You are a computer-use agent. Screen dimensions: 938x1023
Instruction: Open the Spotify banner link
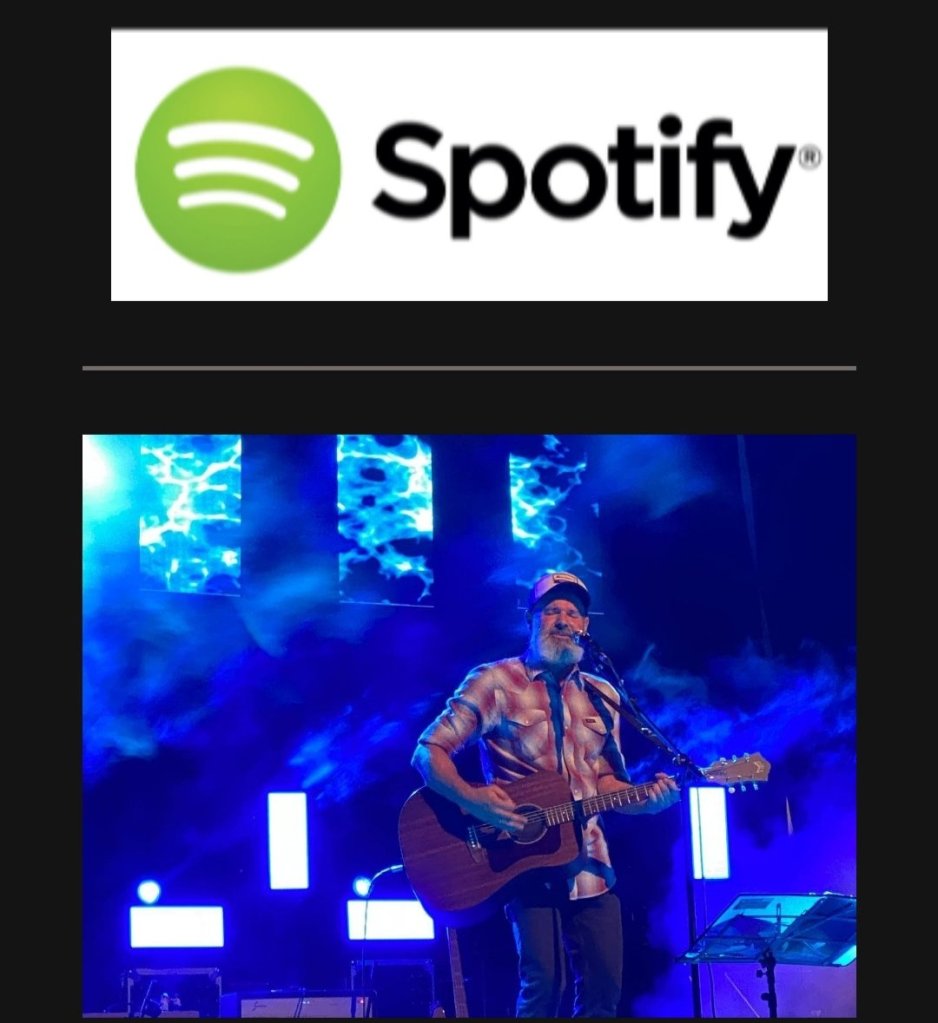pos(469,165)
